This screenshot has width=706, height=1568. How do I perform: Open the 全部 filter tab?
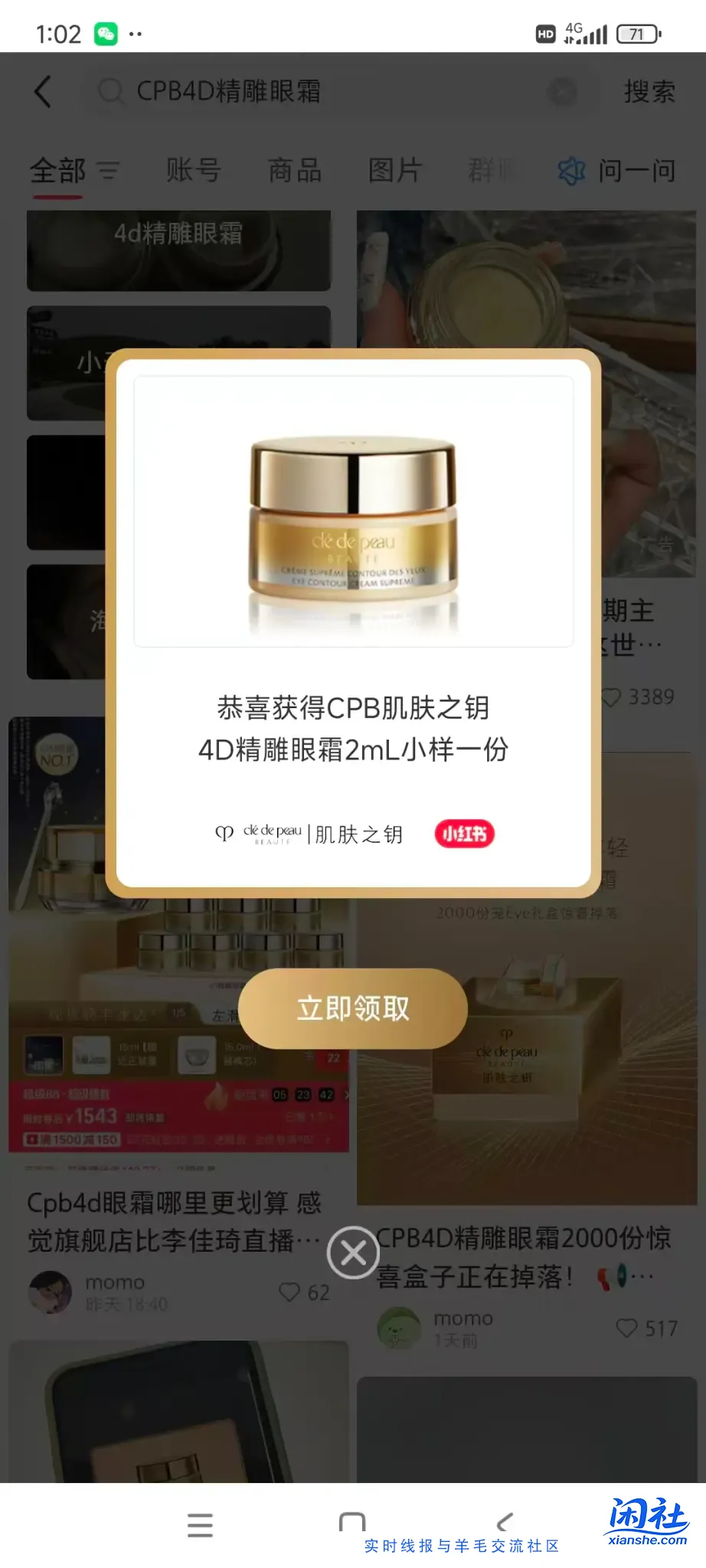[x=59, y=170]
